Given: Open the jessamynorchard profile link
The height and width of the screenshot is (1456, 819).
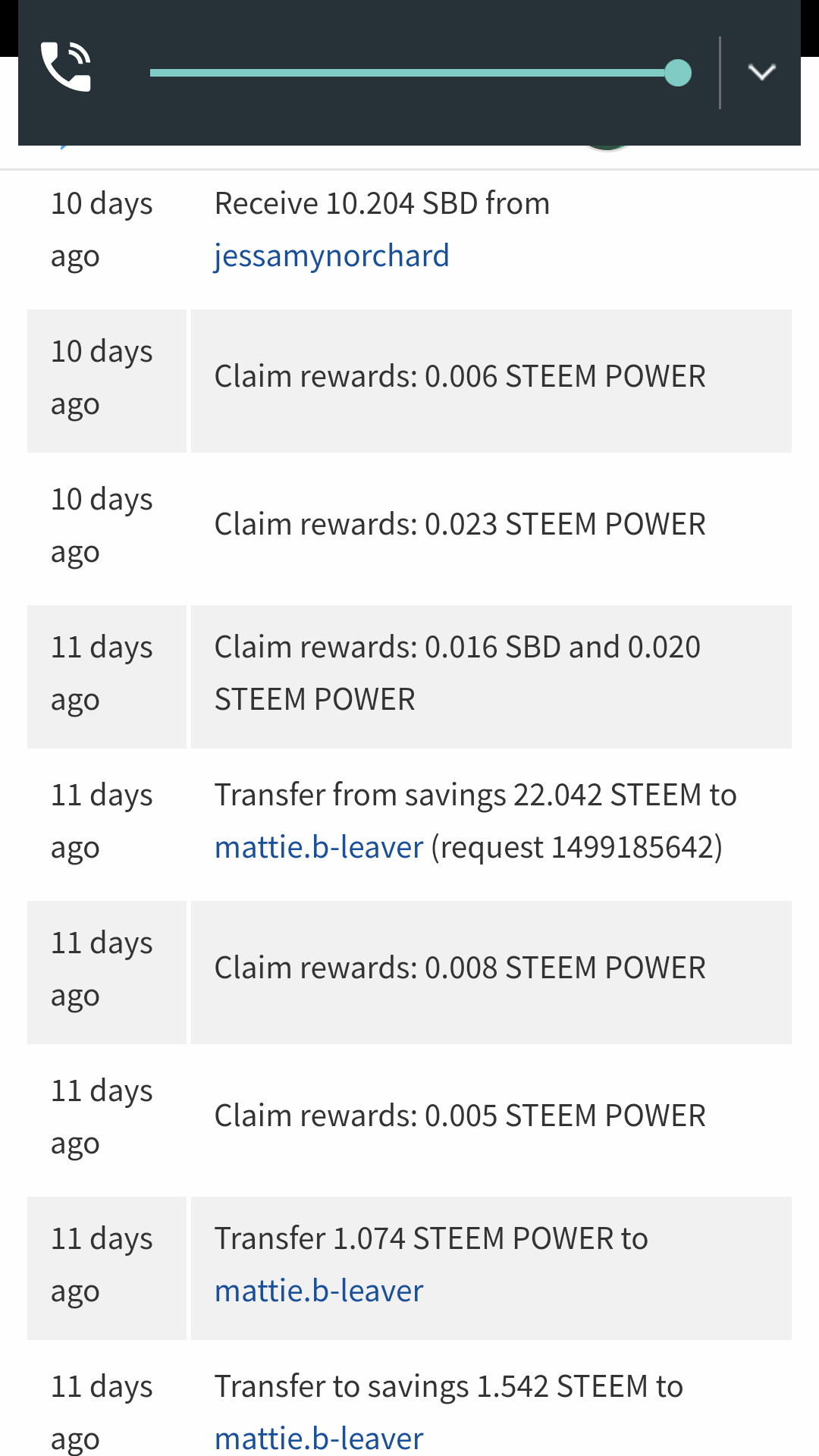Looking at the screenshot, I should (331, 256).
